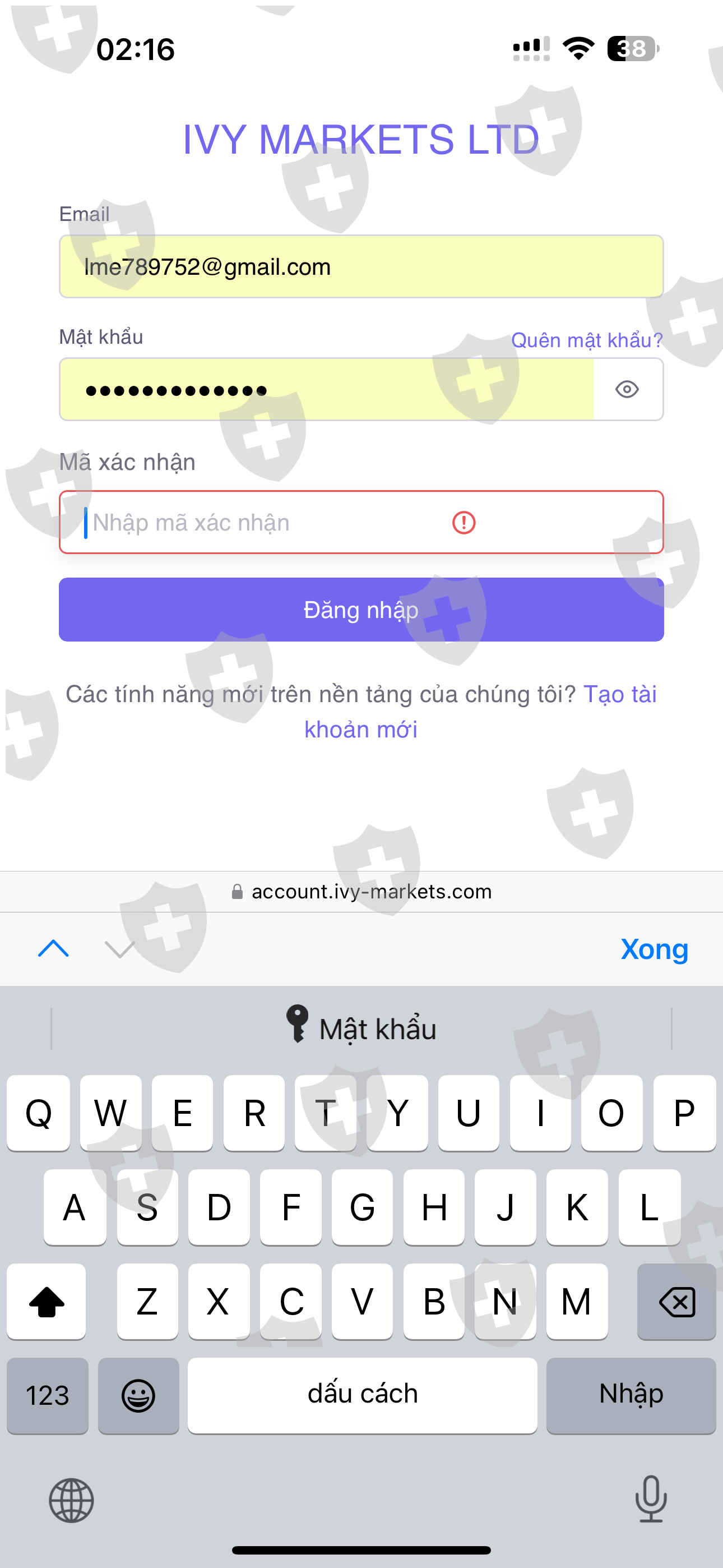Open Mật khẩu autofill suggestion
The width and height of the screenshot is (723, 1568).
coord(361,1028)
